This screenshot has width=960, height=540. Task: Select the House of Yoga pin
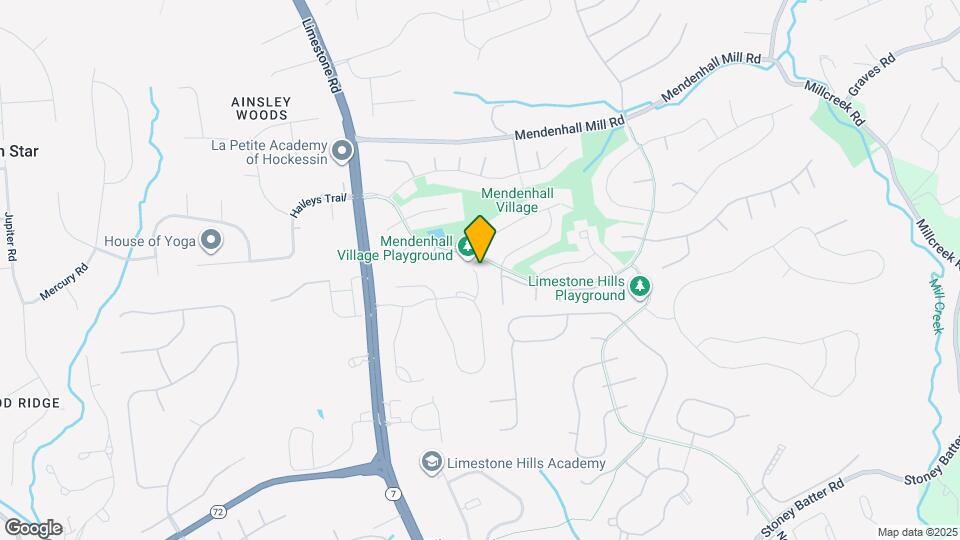(211, 241)
